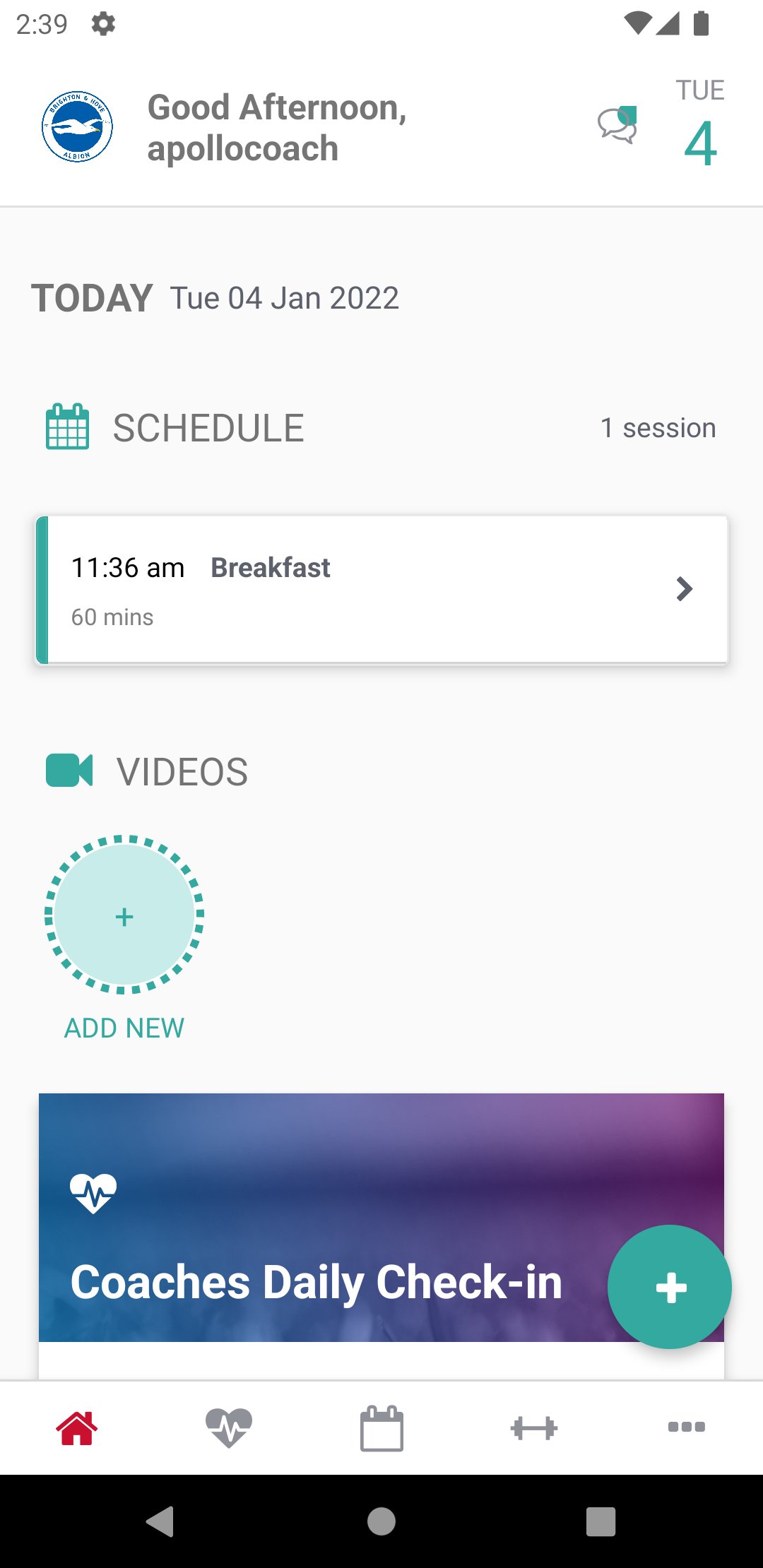The height and width of the screenshot is (1568, 763).
Task: Add a new video
Action: (x=124, y=915)
